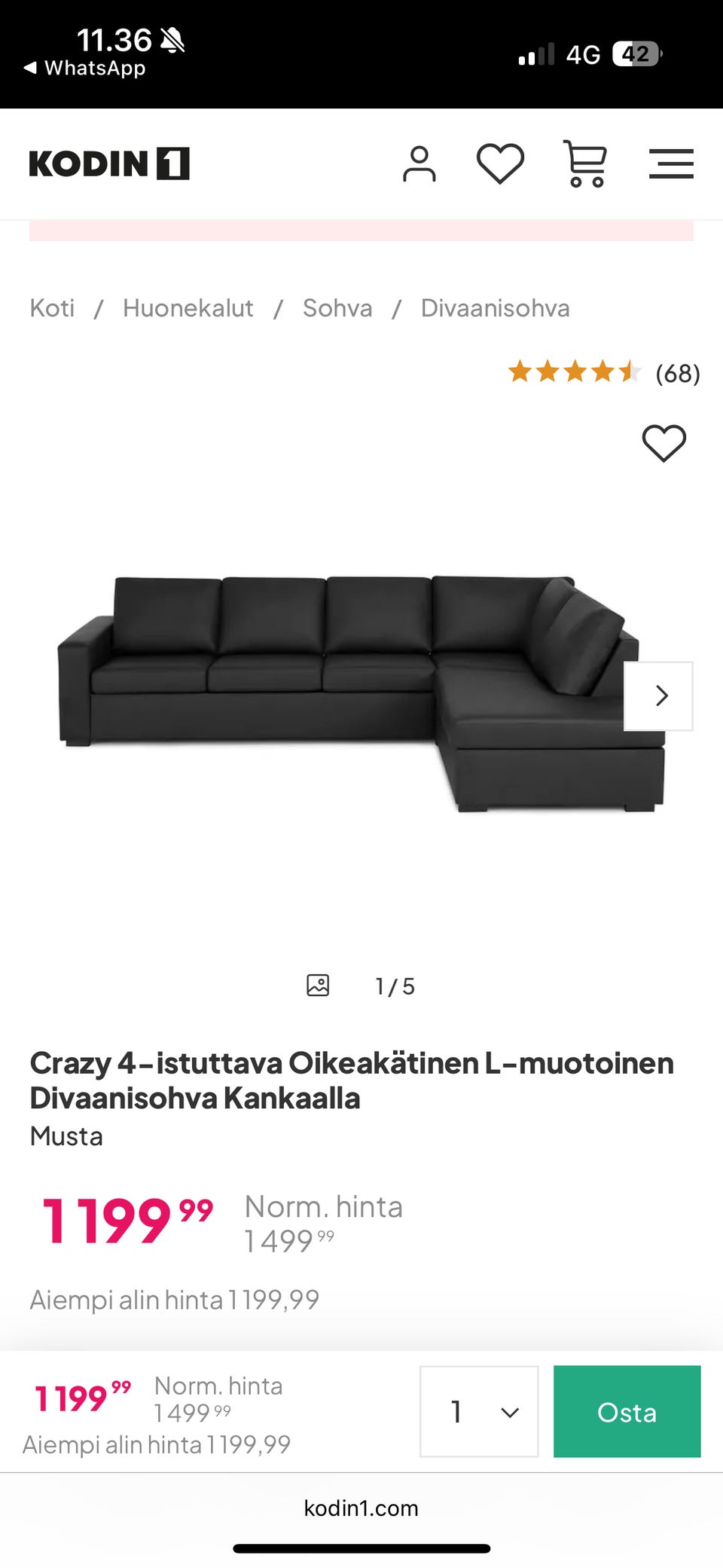This screenshot has height=1568, width=723.
Task: Open the shopping cart
Action: point(585,164)
